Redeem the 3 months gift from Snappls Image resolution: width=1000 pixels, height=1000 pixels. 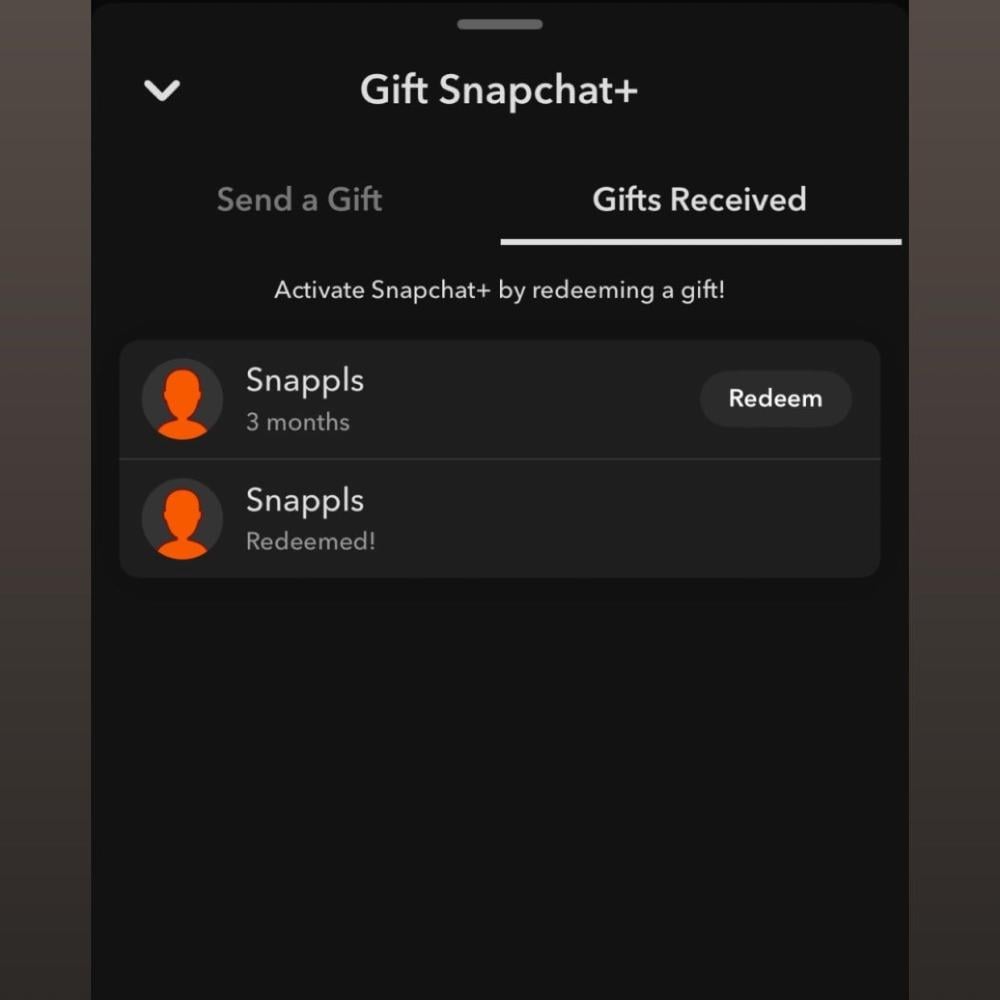click(775, 399)
